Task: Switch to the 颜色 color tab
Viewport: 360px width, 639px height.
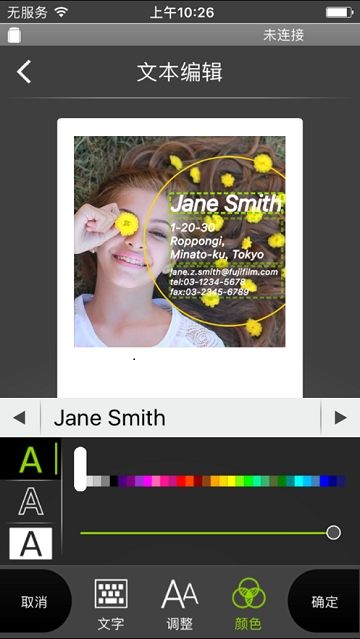Action: [248, 604]
